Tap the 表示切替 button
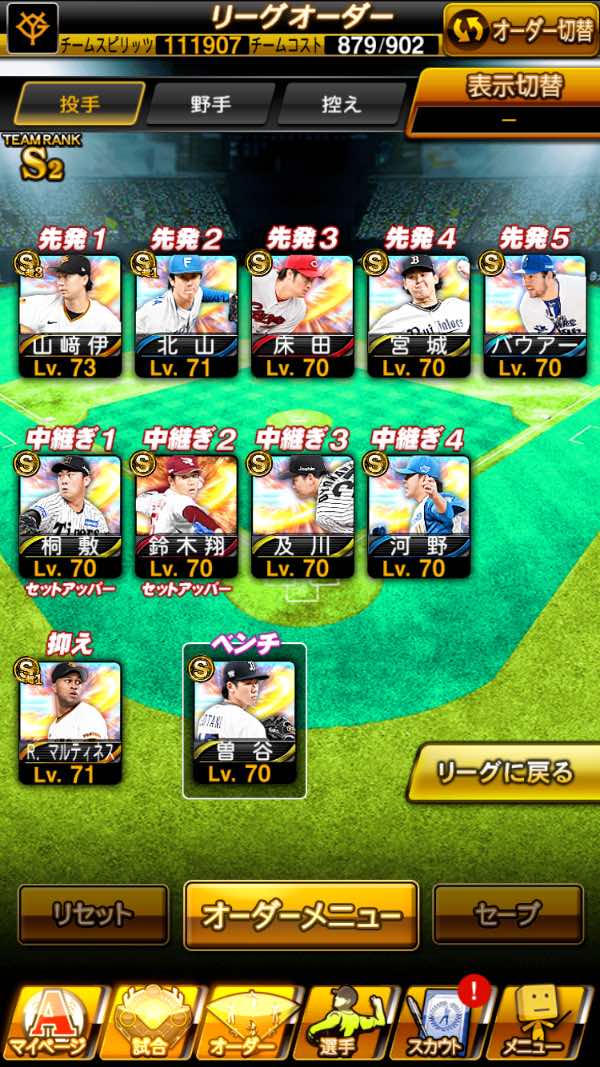Image resolution: width=600 pixels, height=1067 pixels. 509,101
